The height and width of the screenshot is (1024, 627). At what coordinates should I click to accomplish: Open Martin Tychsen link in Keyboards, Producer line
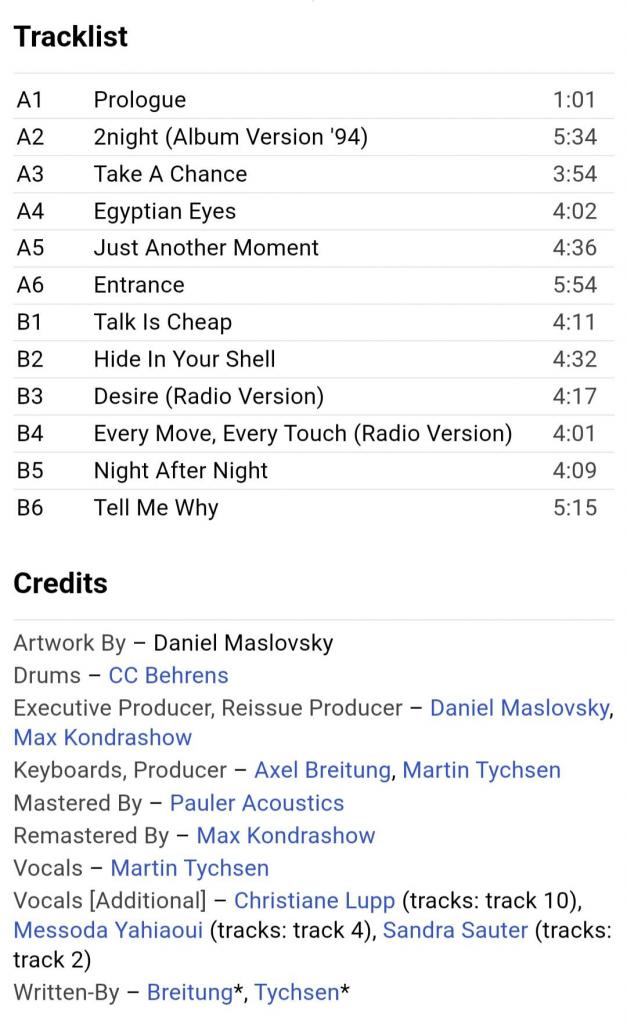[481, 770]
